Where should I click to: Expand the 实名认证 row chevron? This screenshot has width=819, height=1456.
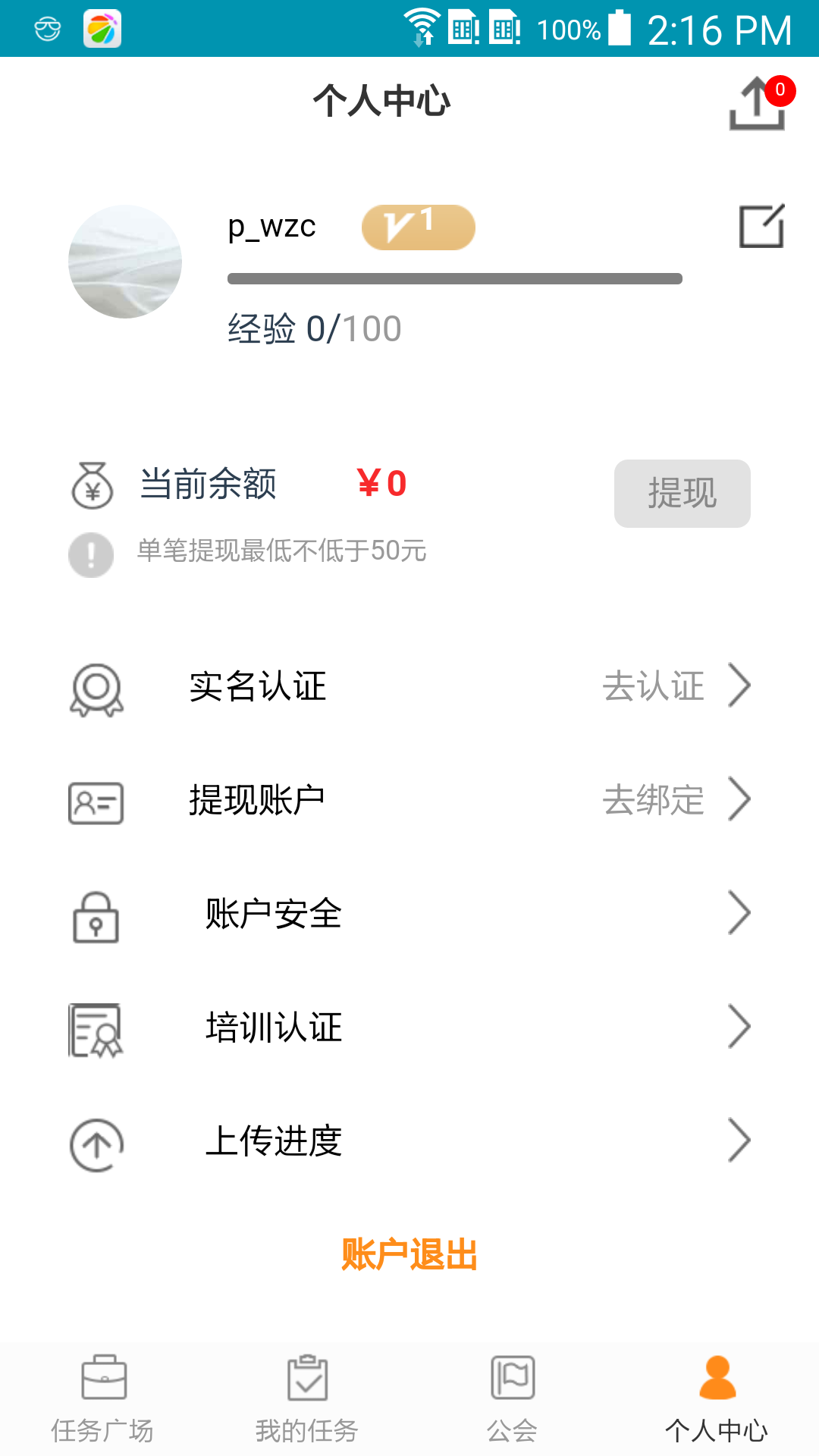pos(739,686)
